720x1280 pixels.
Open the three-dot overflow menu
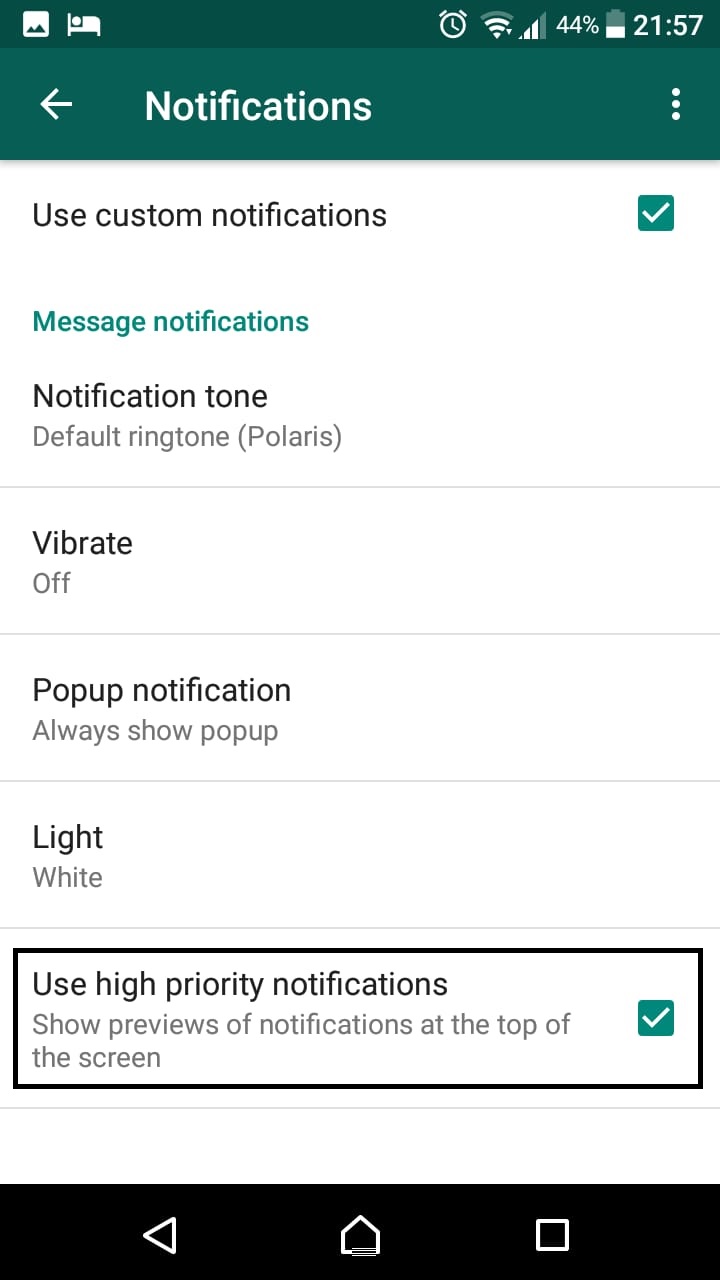point(676,105)
